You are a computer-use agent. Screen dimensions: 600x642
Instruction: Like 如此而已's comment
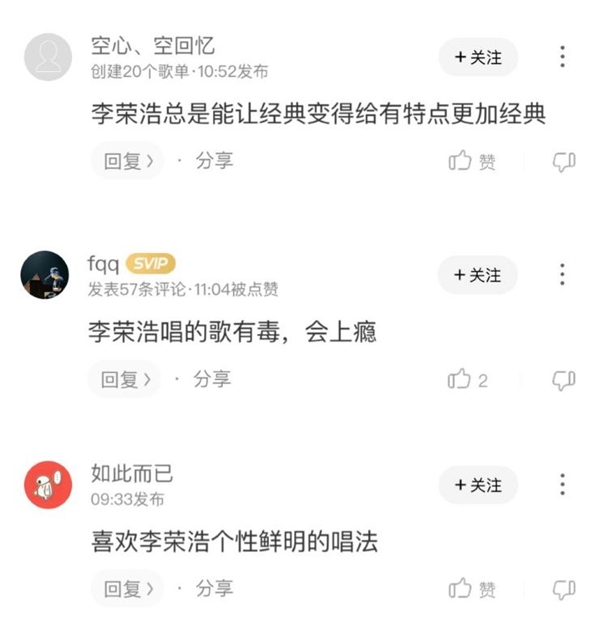coord(472,589)
